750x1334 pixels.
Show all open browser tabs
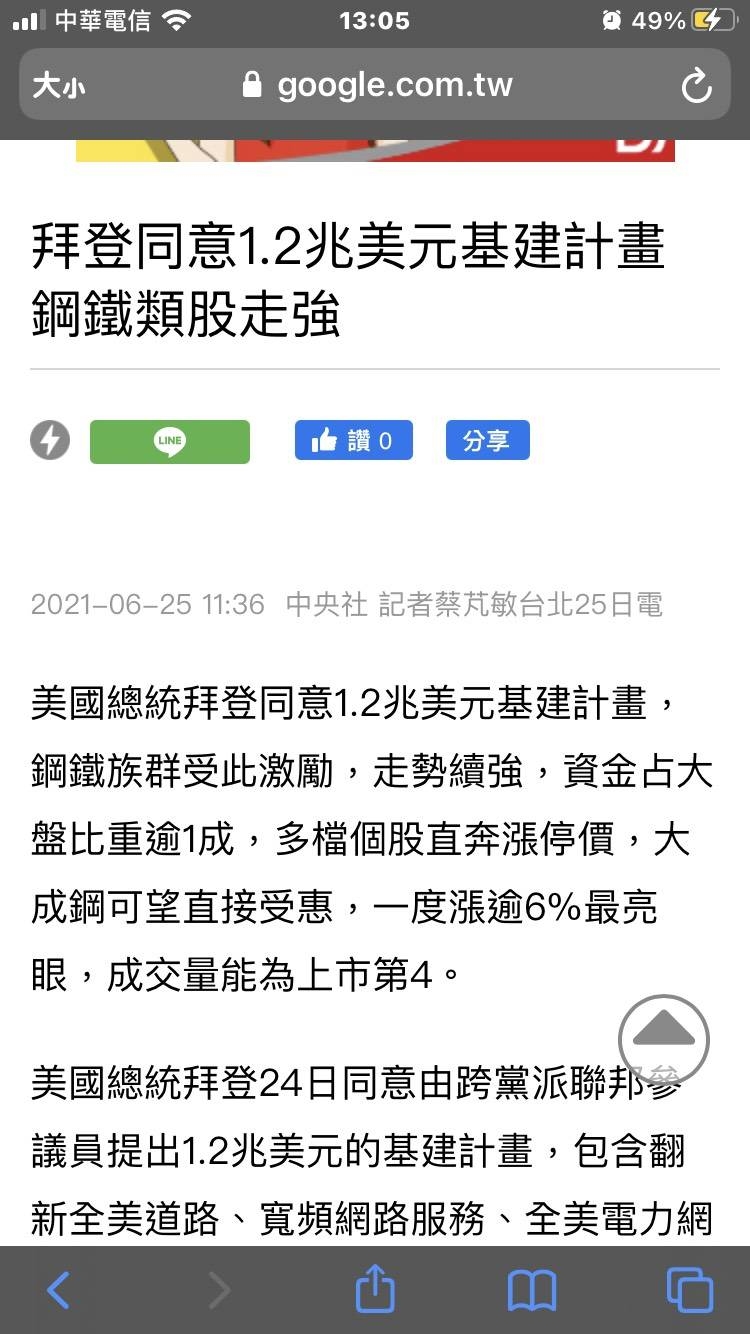point(689,1290)
